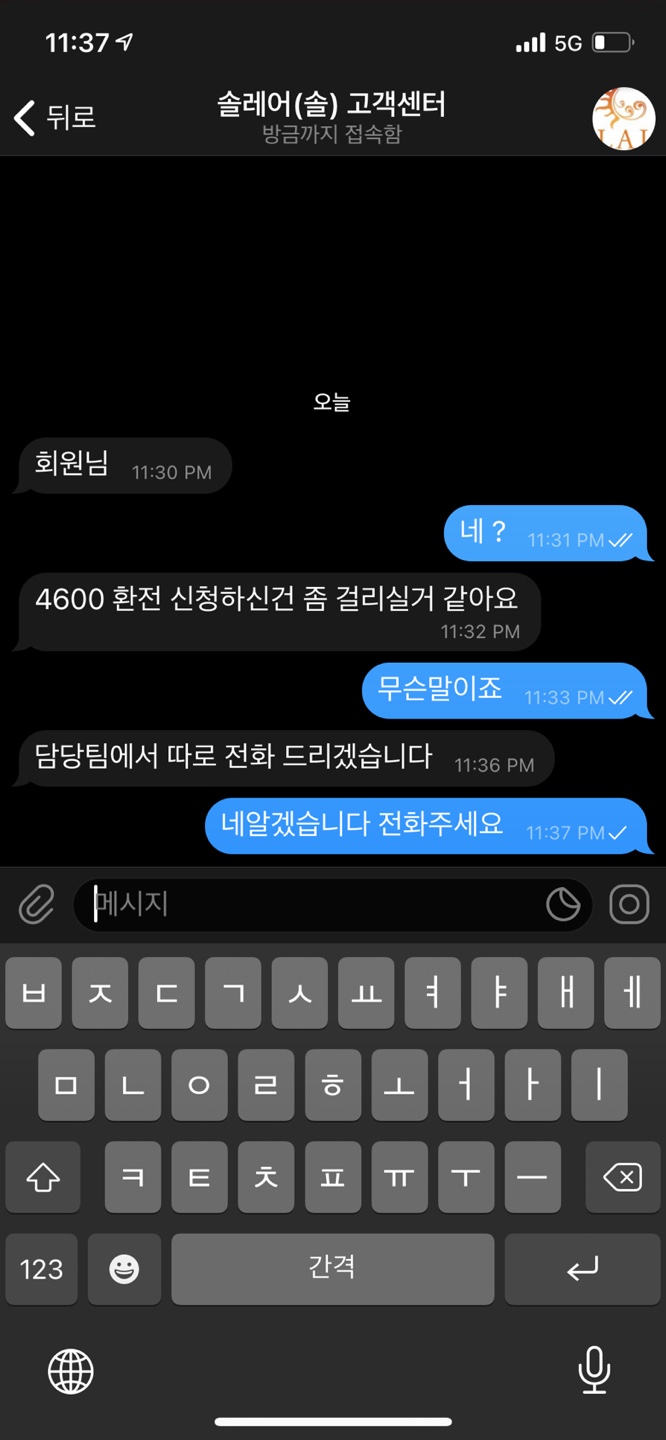The image size is (666, 1440).
Task: Open the emoji keyboard
Action: tap(124, 1269)
